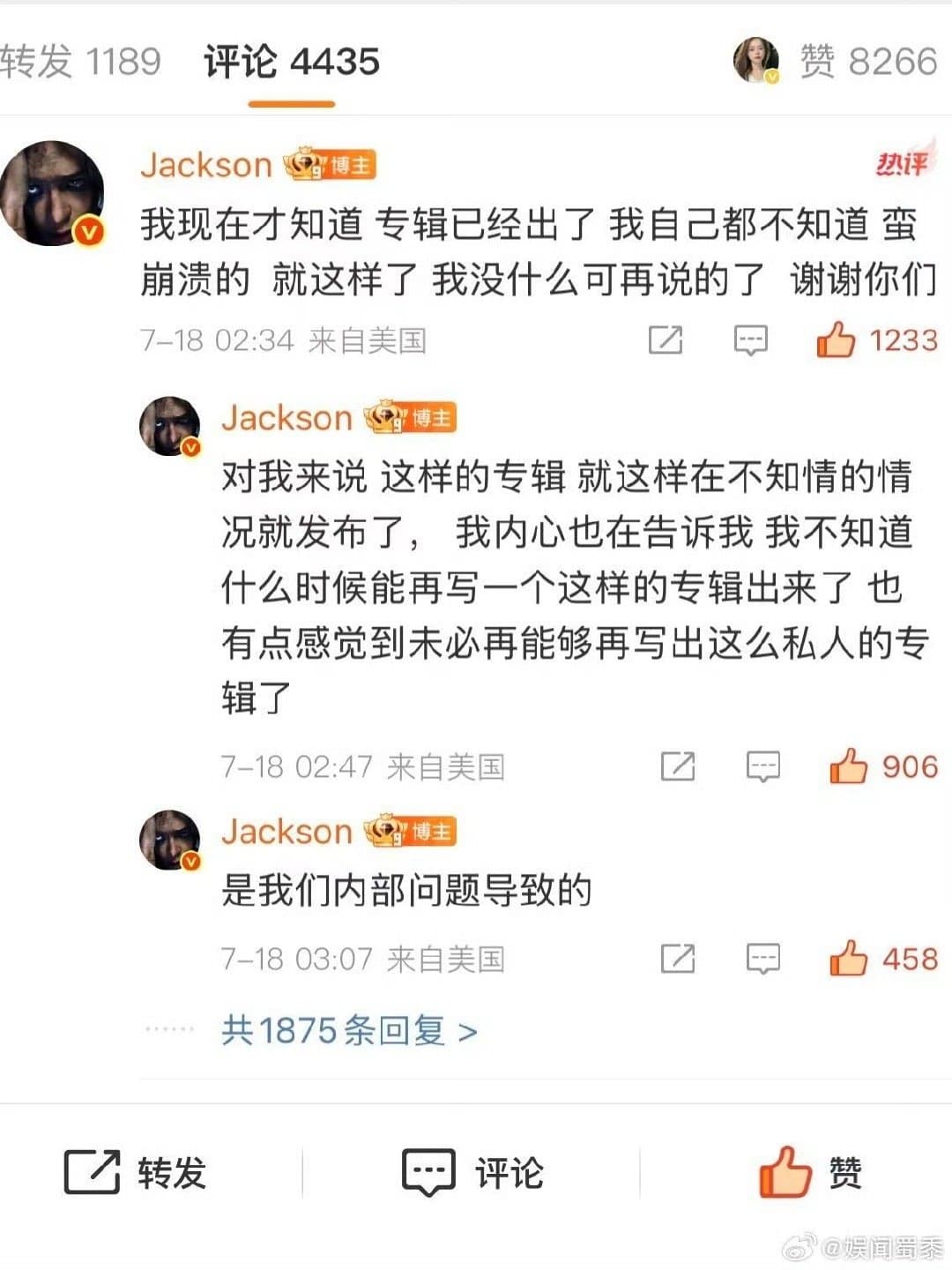Tap the bottom 评论 comment button
Image resolution: width=952 pixels, height=1270 pixels.
[473, 1173]
